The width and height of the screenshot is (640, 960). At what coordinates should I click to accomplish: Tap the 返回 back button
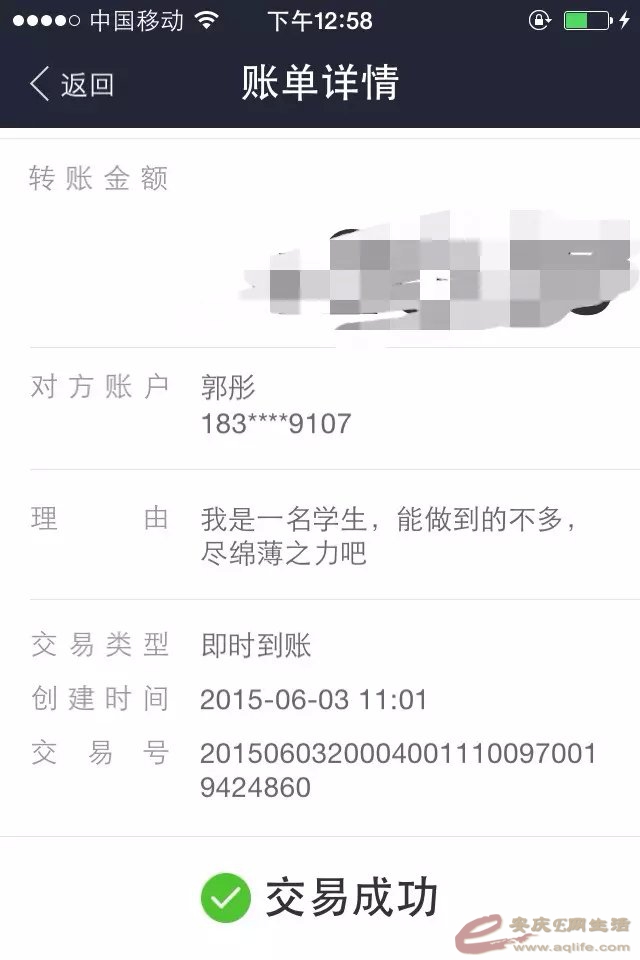click(72, 84)
